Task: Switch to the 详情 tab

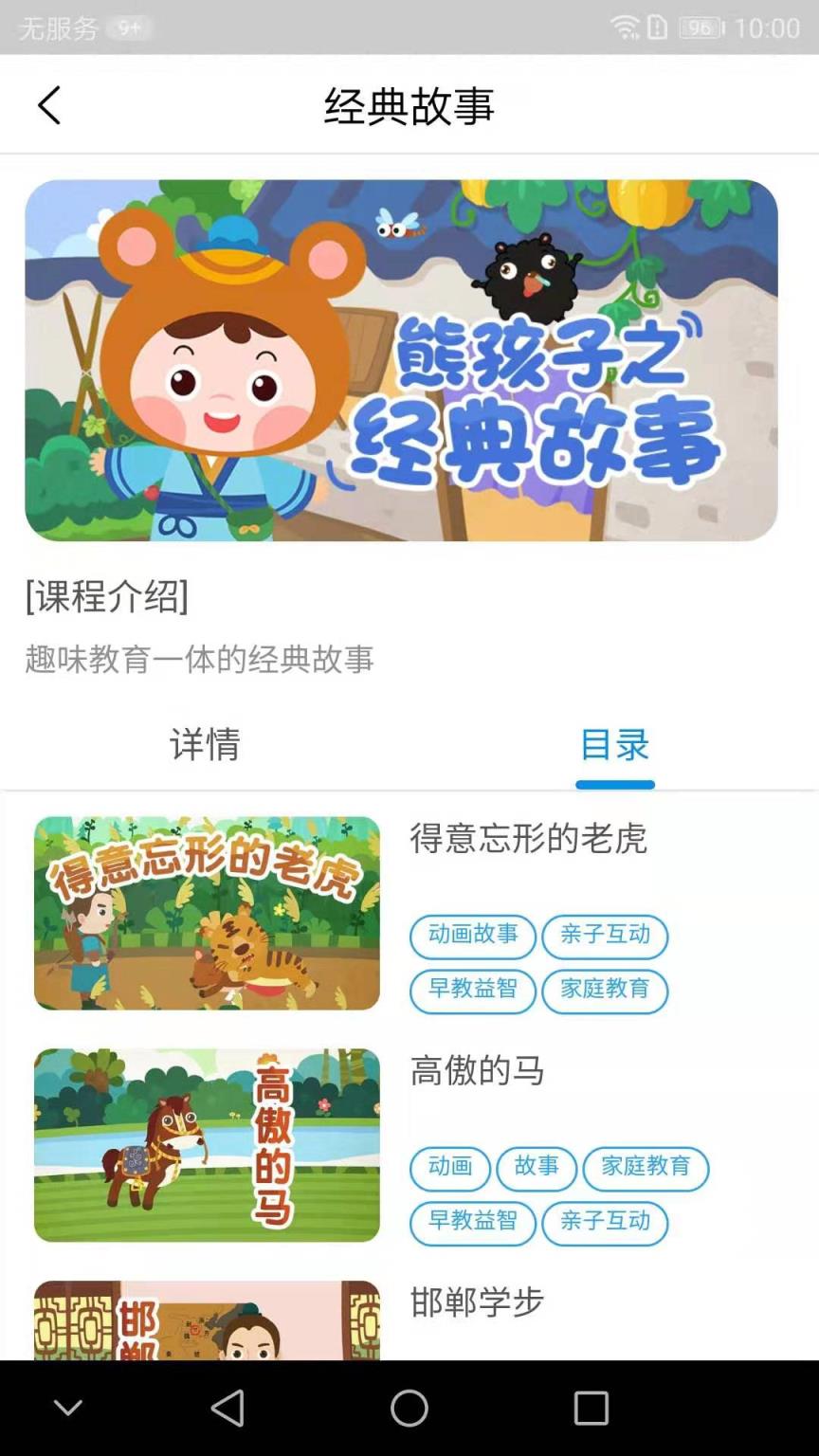Action: [x=205, y=747]
